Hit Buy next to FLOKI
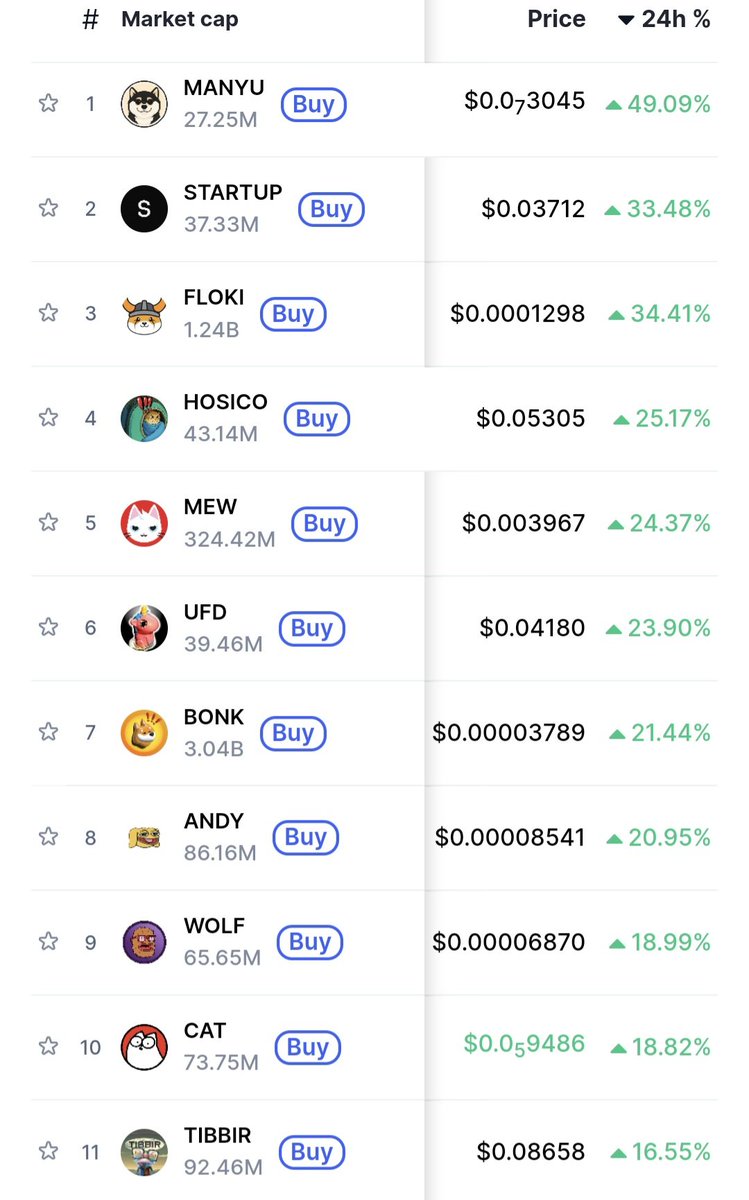 (x=293, y=314)
